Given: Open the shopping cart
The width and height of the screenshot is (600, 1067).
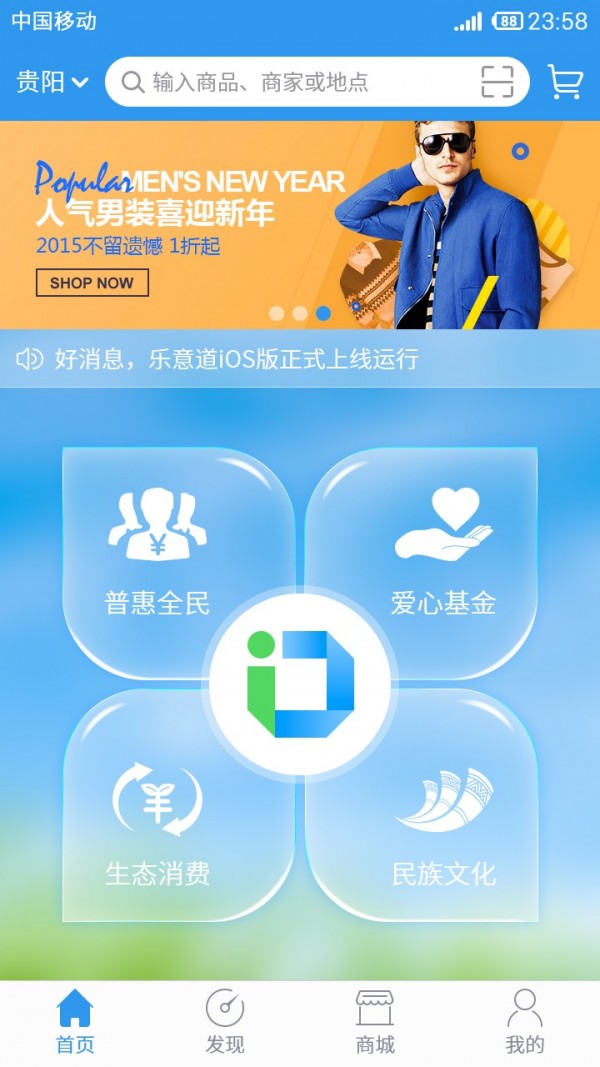Looking at the screenshot, I should 565,82.
